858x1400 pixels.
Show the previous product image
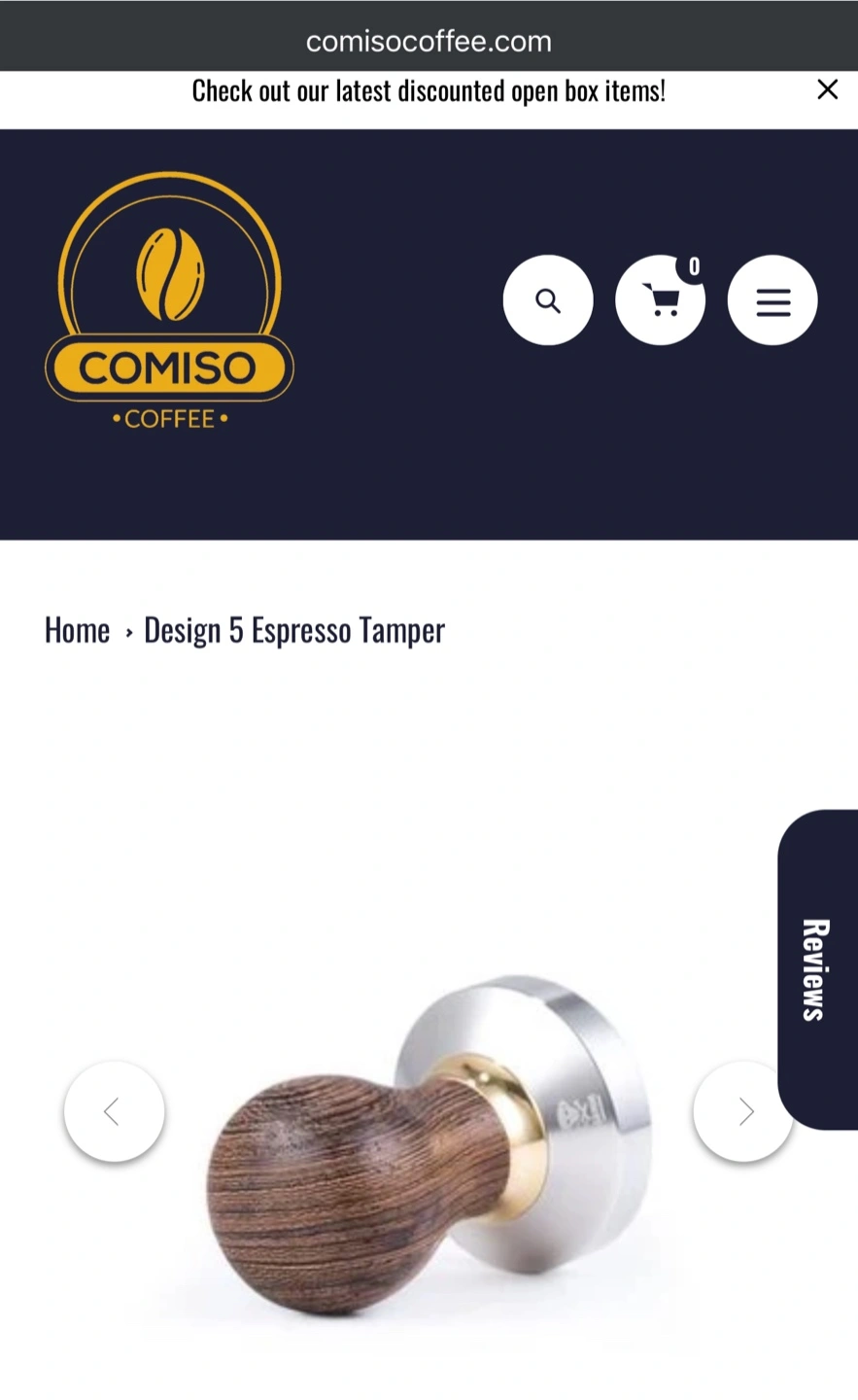[114, 1111]
